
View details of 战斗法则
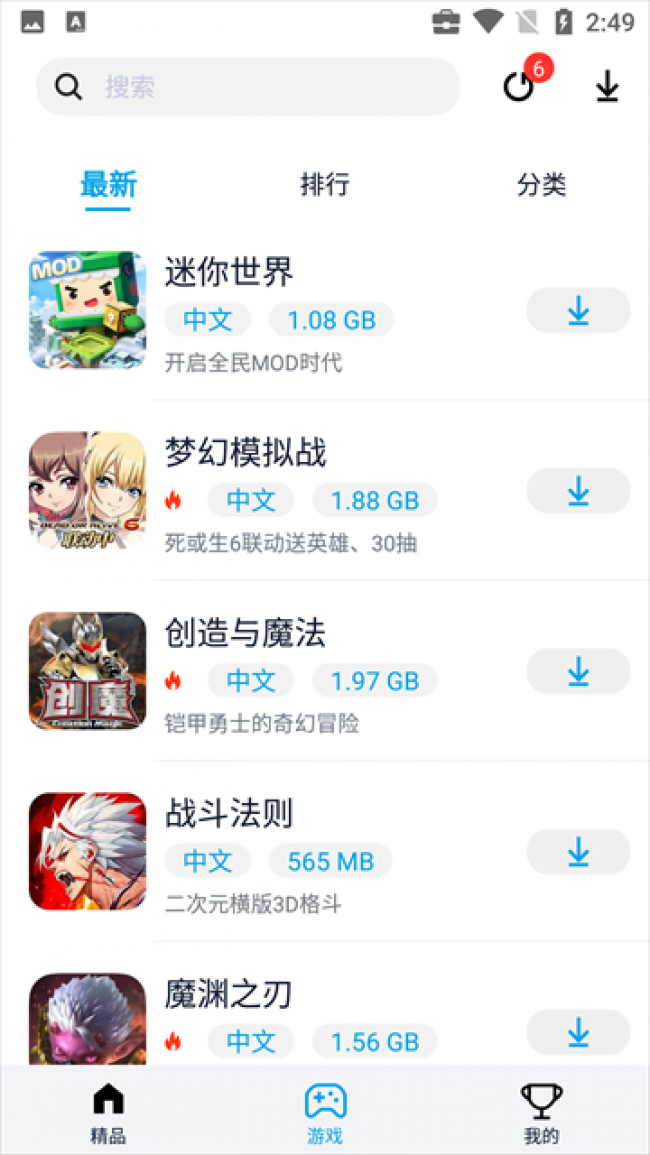coord(229,814)
